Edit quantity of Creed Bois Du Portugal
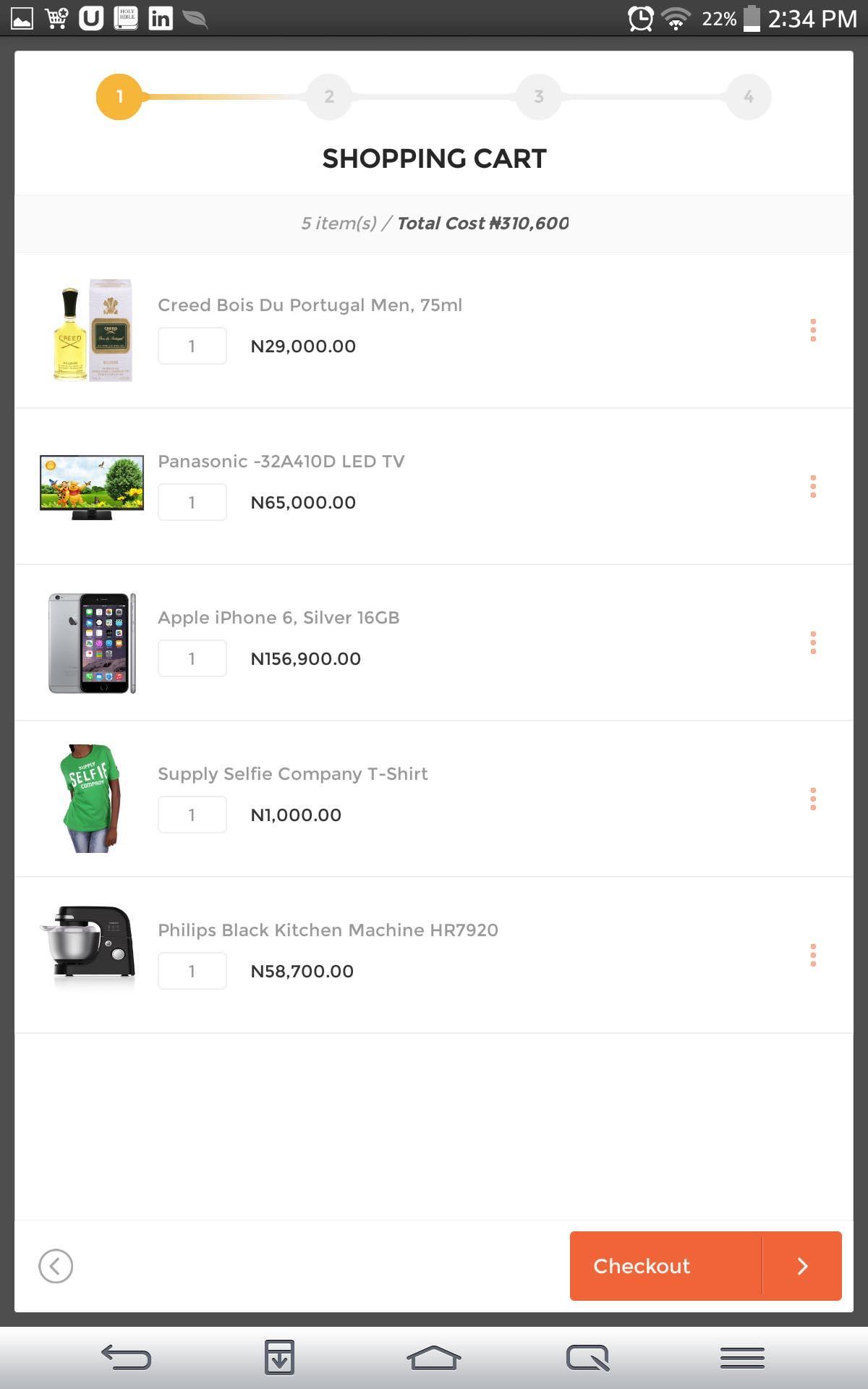The width and height of the screenshot is (868, 1389). pyautogui.click(x=192, y=346)
